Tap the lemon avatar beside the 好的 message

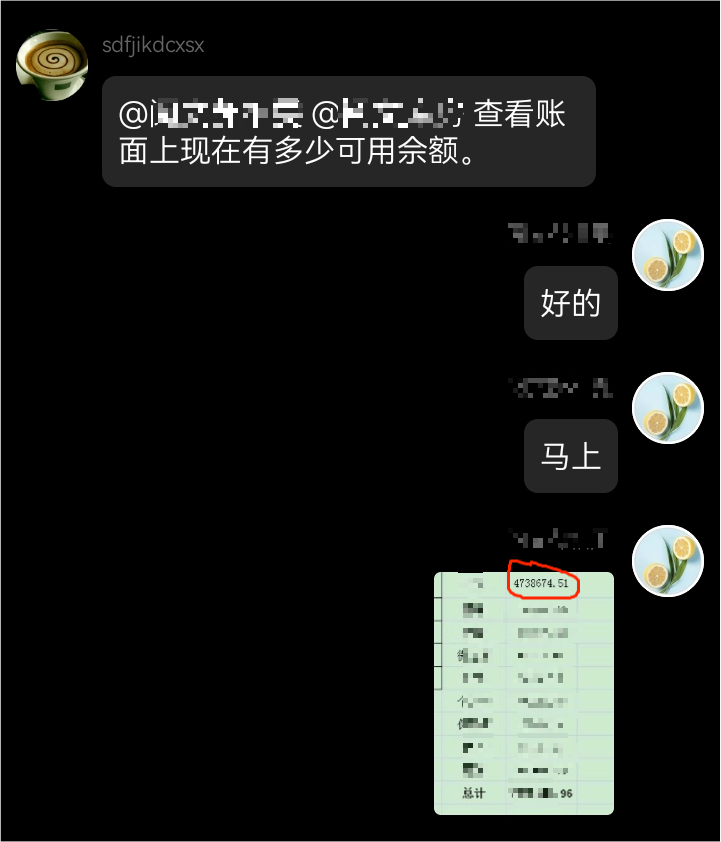(668, 255)
